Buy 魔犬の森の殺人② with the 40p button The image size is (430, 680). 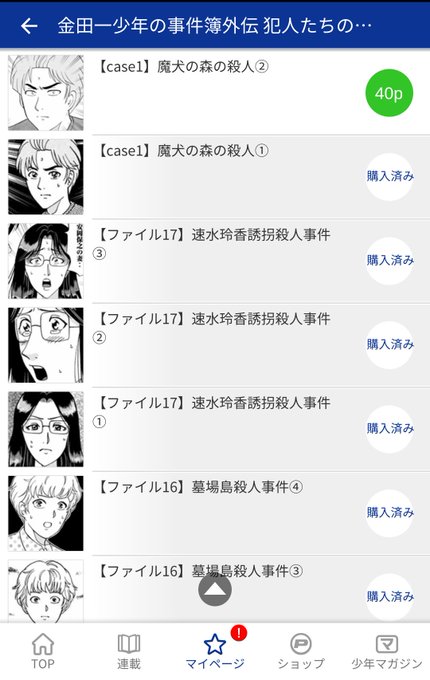(389, 93)
